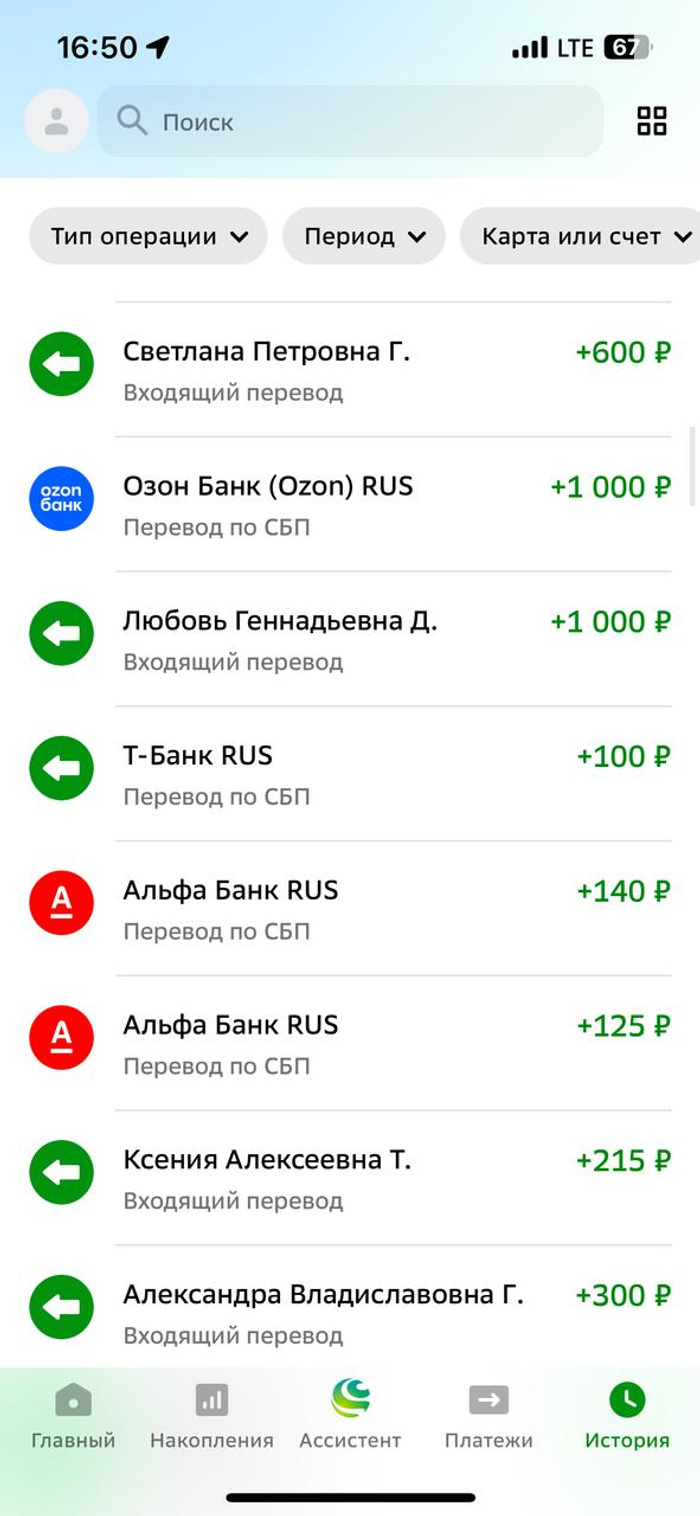The image size is (700, 1516).
Task: Open the profile avatar icon
Action: 56,122
